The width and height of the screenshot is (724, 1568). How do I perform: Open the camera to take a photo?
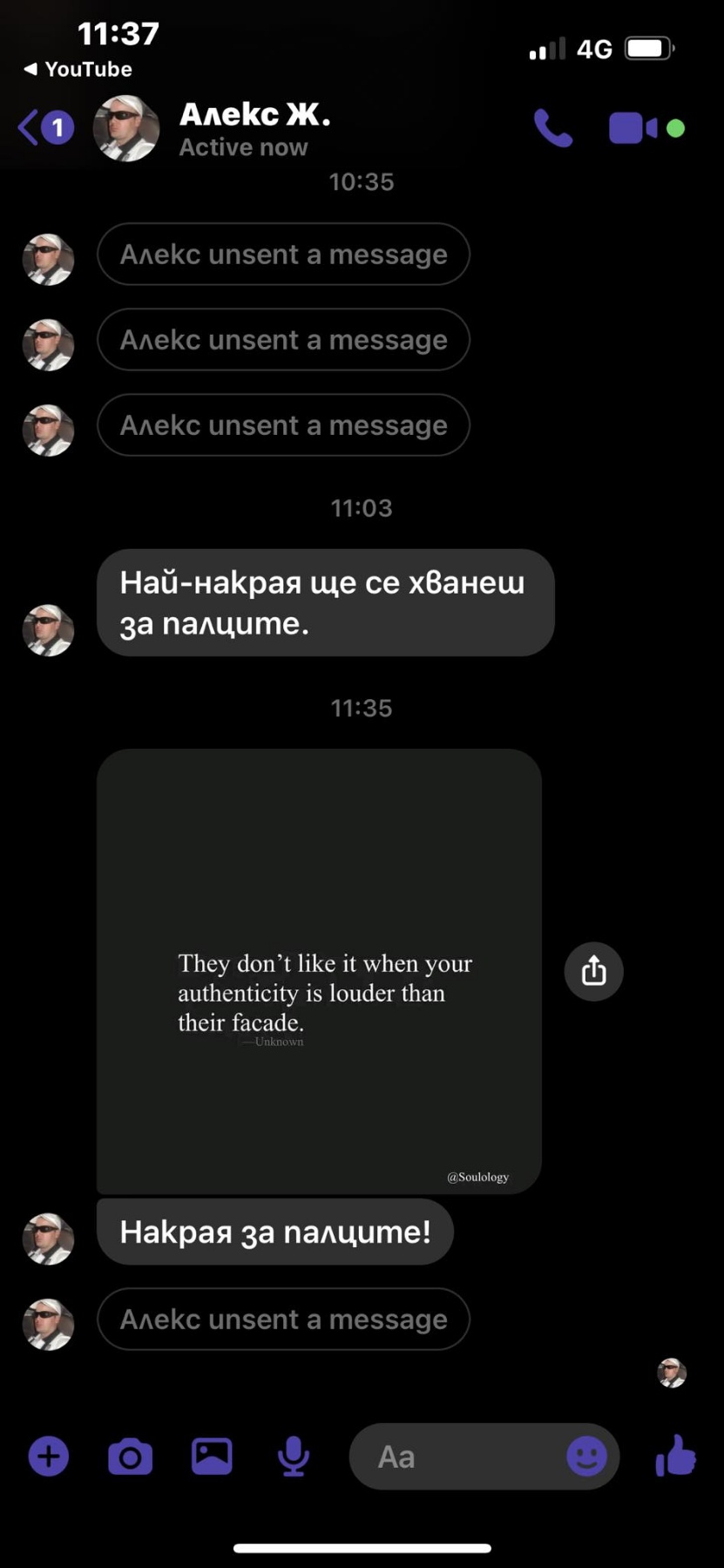coord(131,1456)
